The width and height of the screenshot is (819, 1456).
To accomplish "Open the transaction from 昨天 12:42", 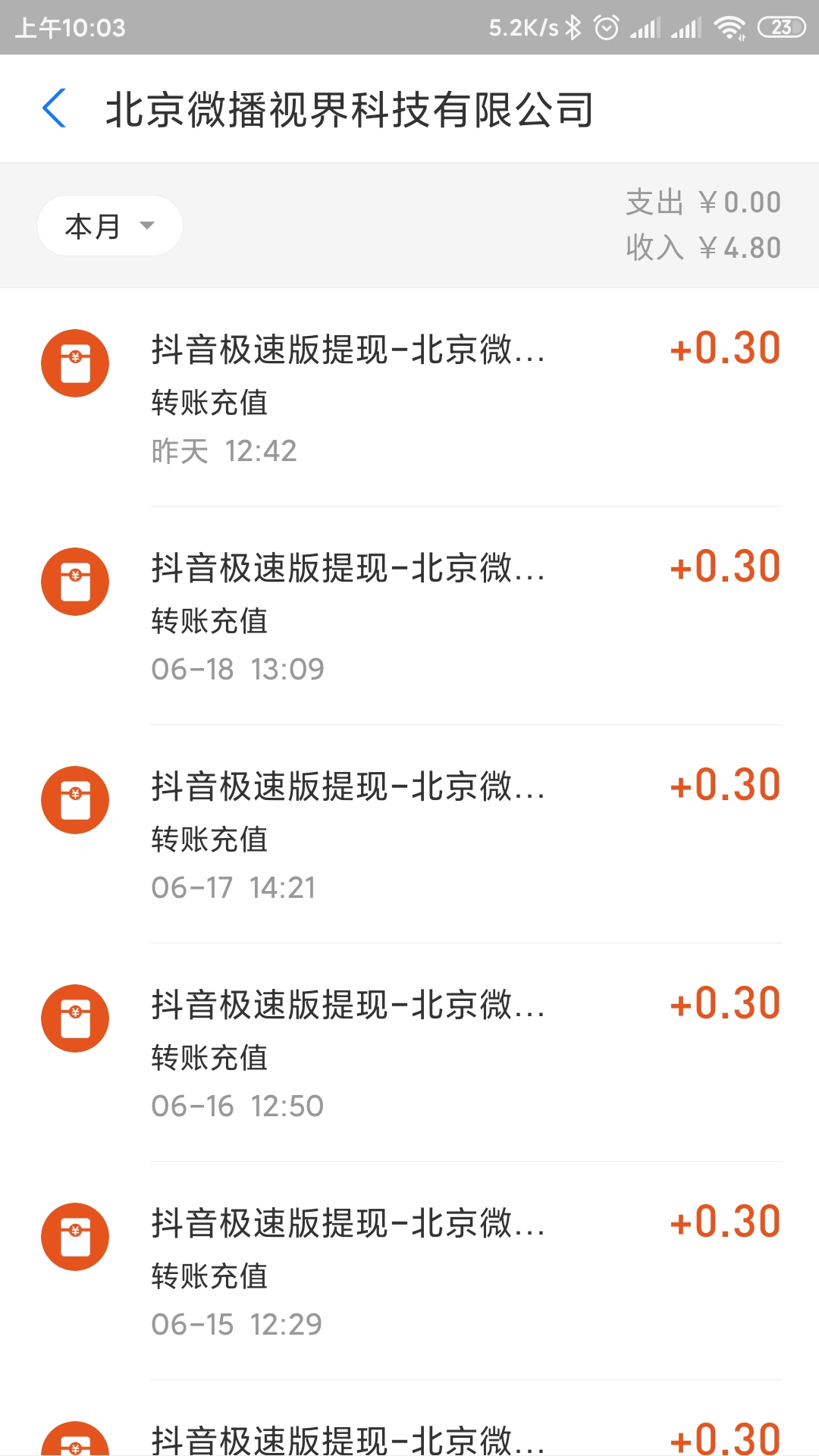I will coord(409,397).
